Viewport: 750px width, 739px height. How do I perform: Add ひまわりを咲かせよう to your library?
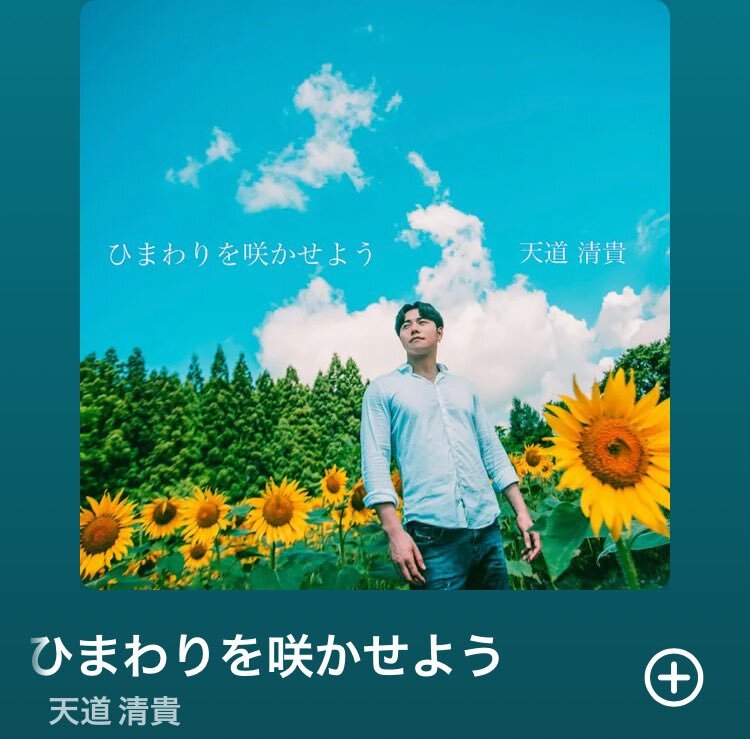click(673, 678)
